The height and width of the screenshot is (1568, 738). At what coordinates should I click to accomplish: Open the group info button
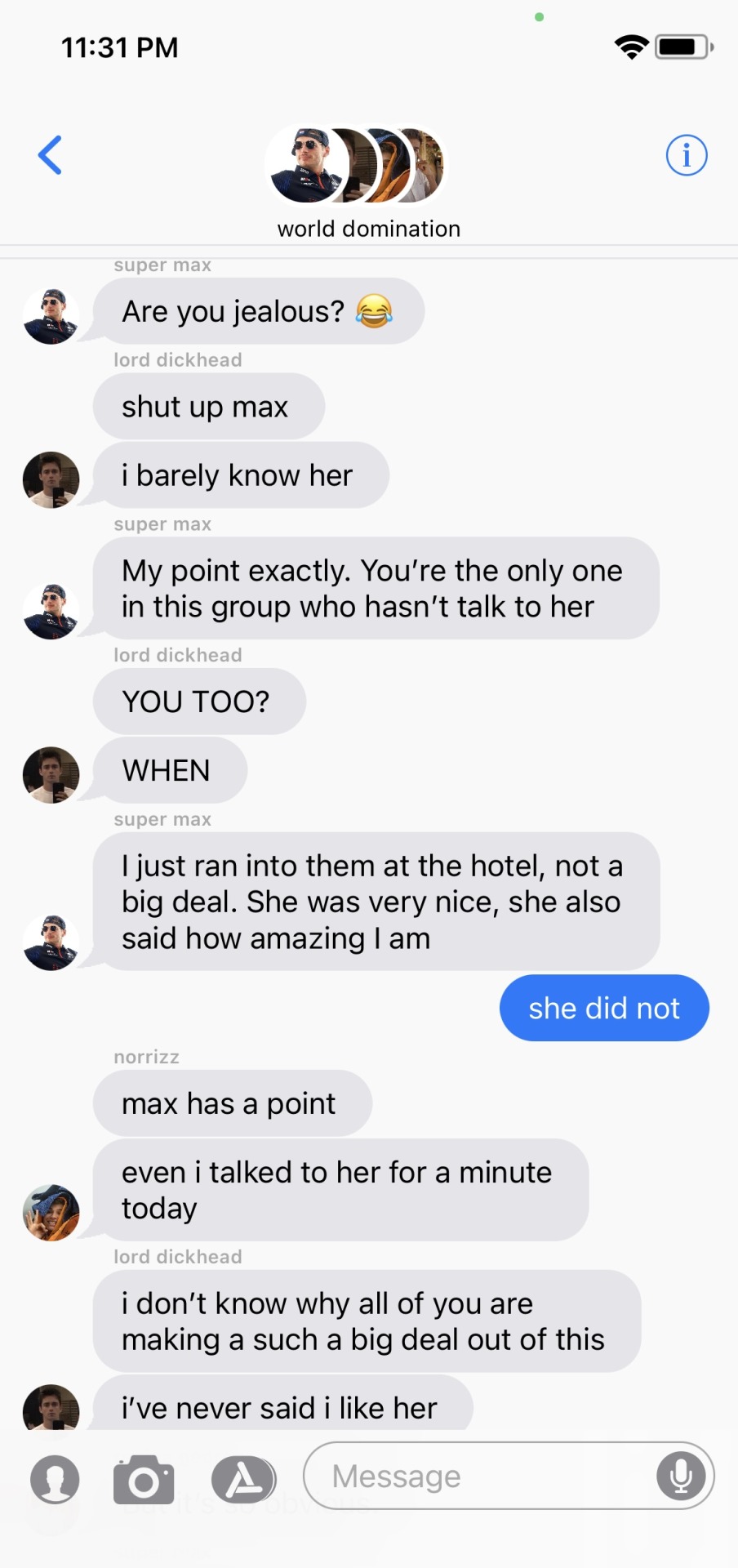pos(686,155)
